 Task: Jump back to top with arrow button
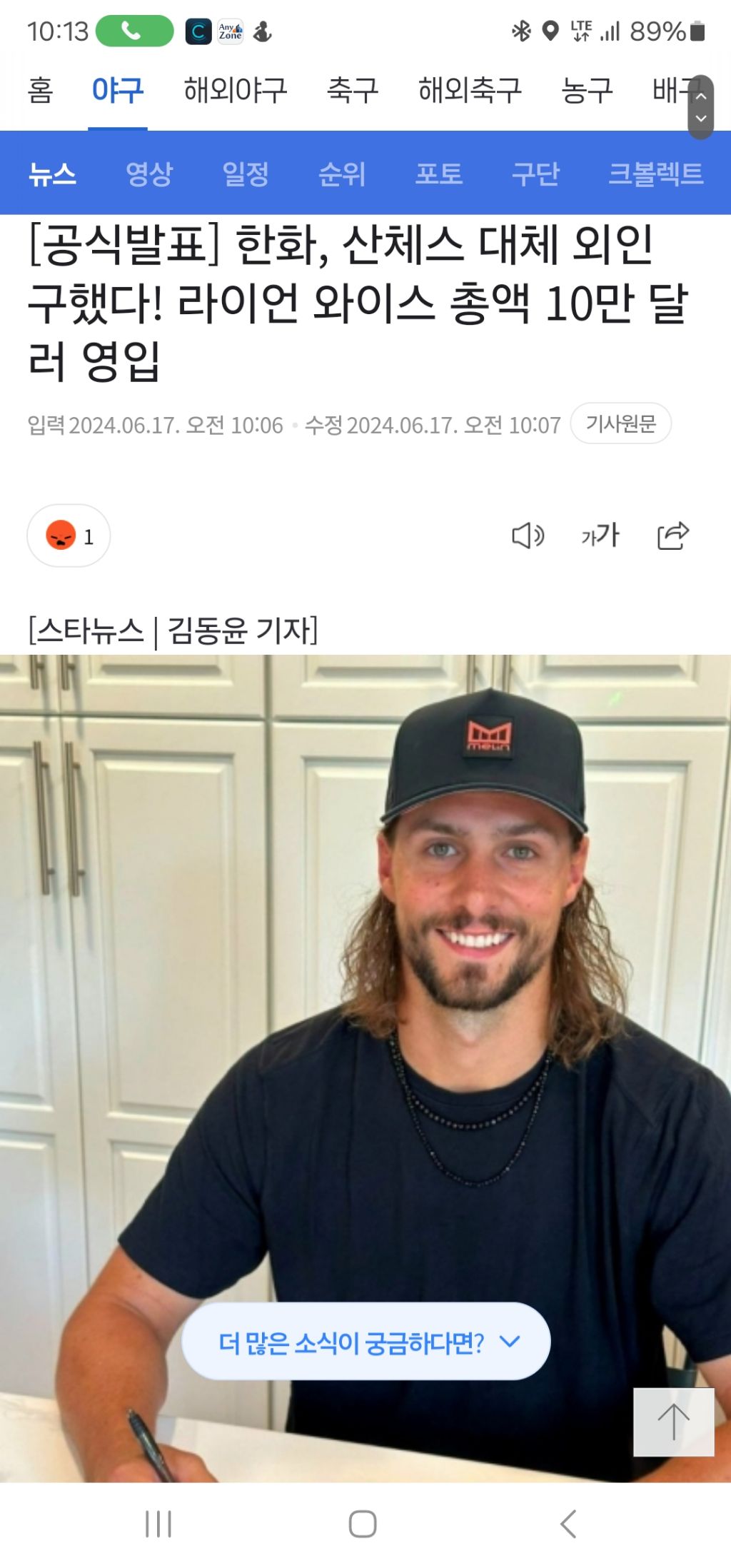point(673,1422)
